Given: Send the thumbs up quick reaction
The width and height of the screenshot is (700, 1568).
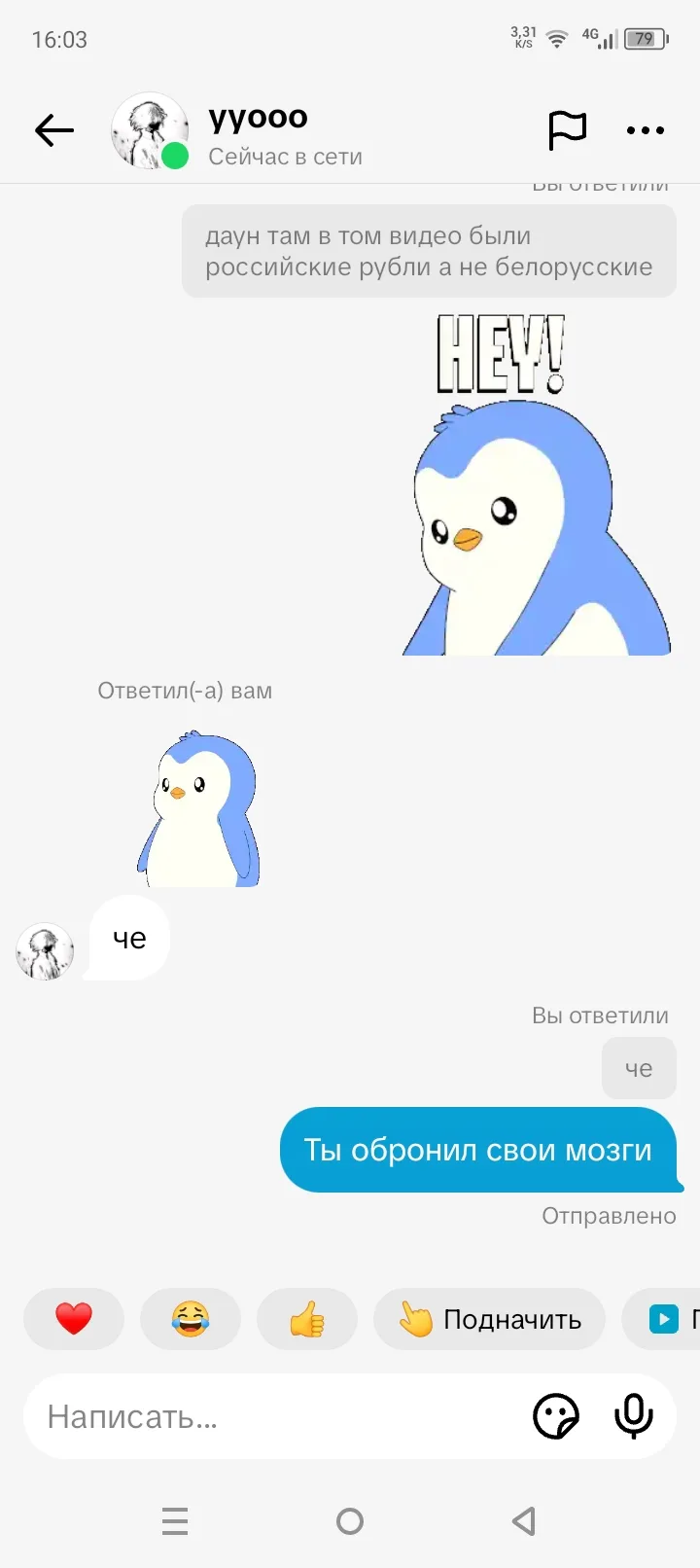Looking at the screenshot, I should [x=307, y=1319].
